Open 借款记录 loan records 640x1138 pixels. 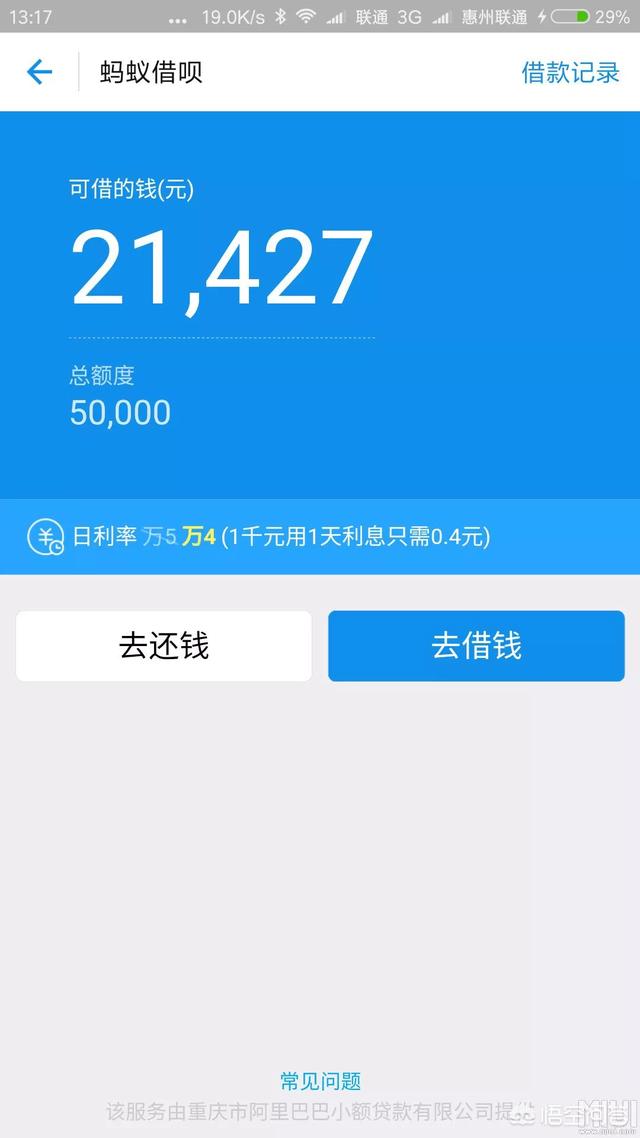coord(570,72)
